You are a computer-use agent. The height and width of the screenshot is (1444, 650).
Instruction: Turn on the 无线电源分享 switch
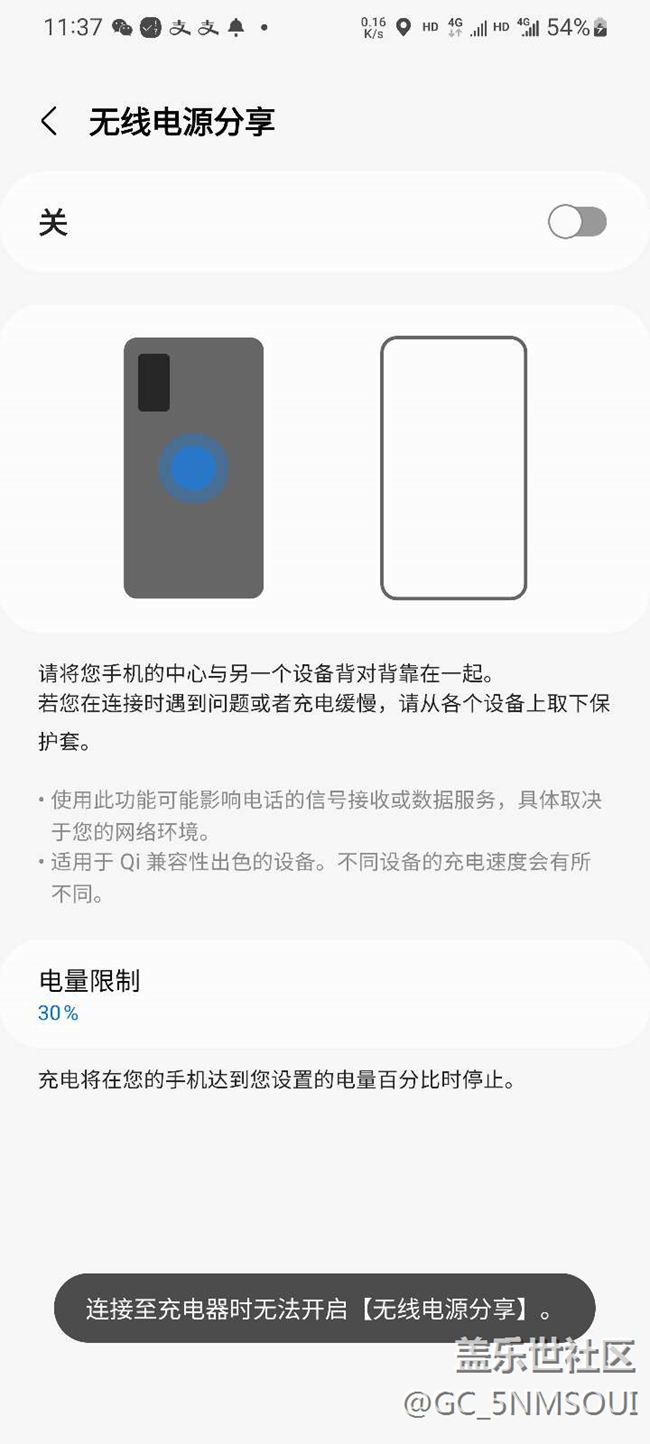point(577,222)
